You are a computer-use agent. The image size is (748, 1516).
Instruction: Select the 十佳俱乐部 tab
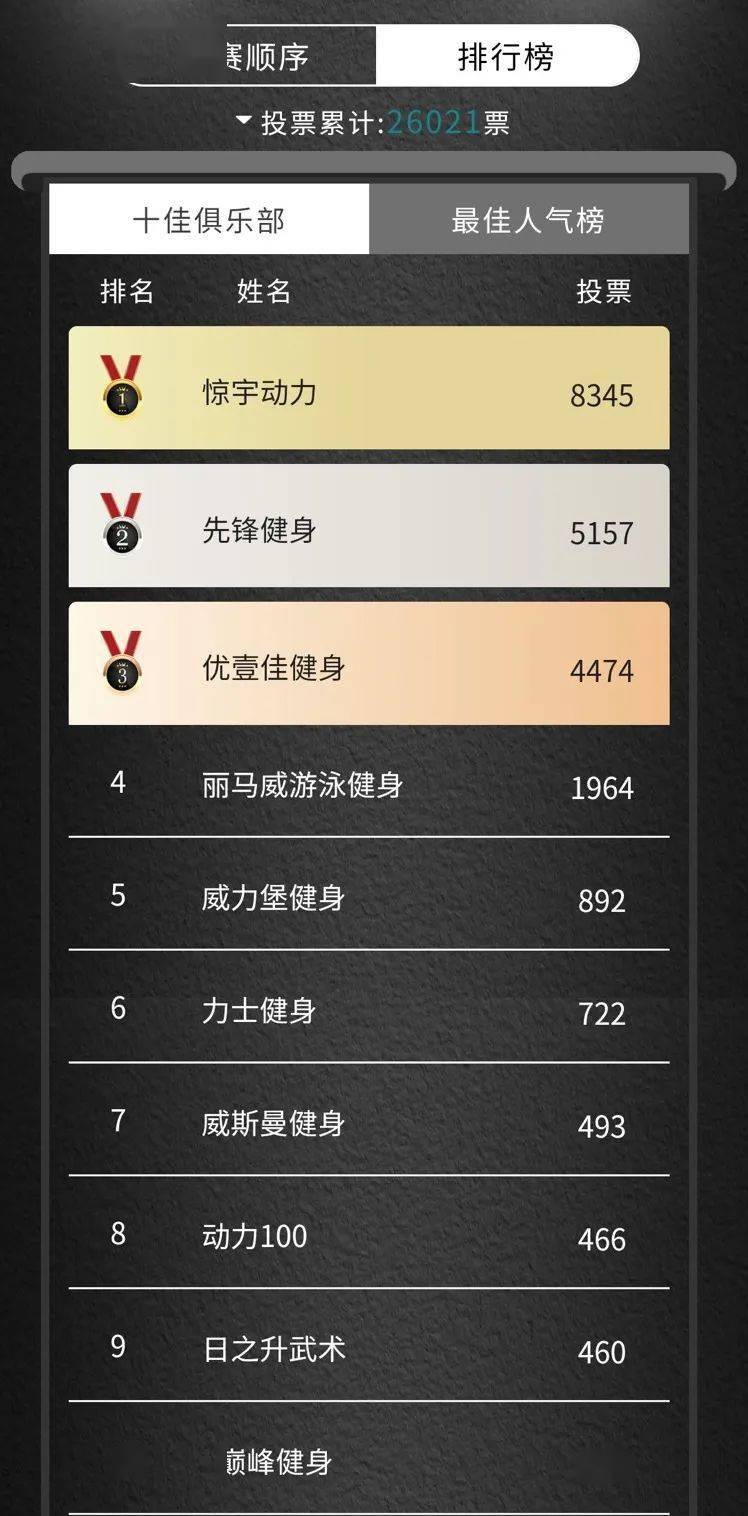(209, 220)
